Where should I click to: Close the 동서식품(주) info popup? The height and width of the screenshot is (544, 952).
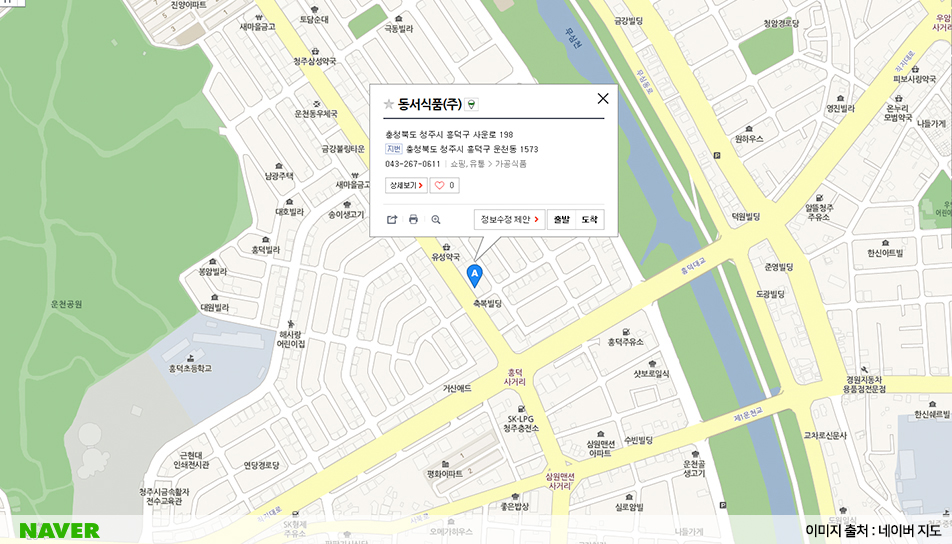[x=602, y=98]
